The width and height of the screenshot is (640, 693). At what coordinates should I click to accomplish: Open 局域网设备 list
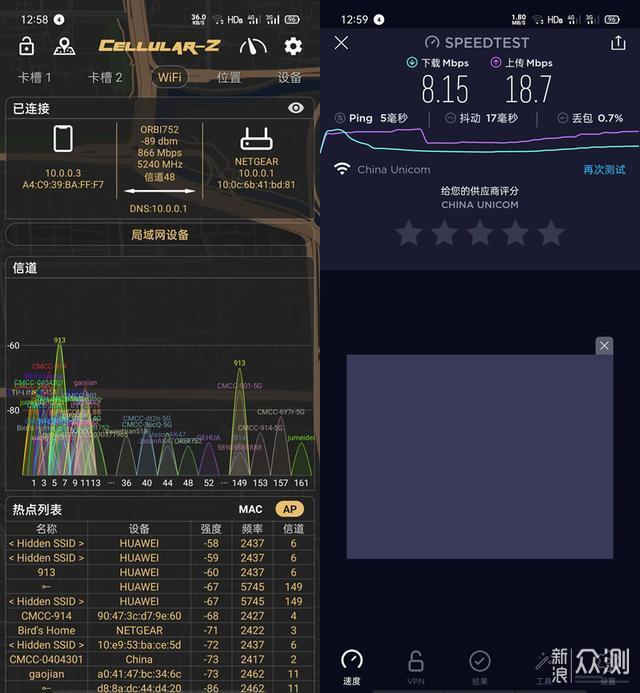point(160,235)
